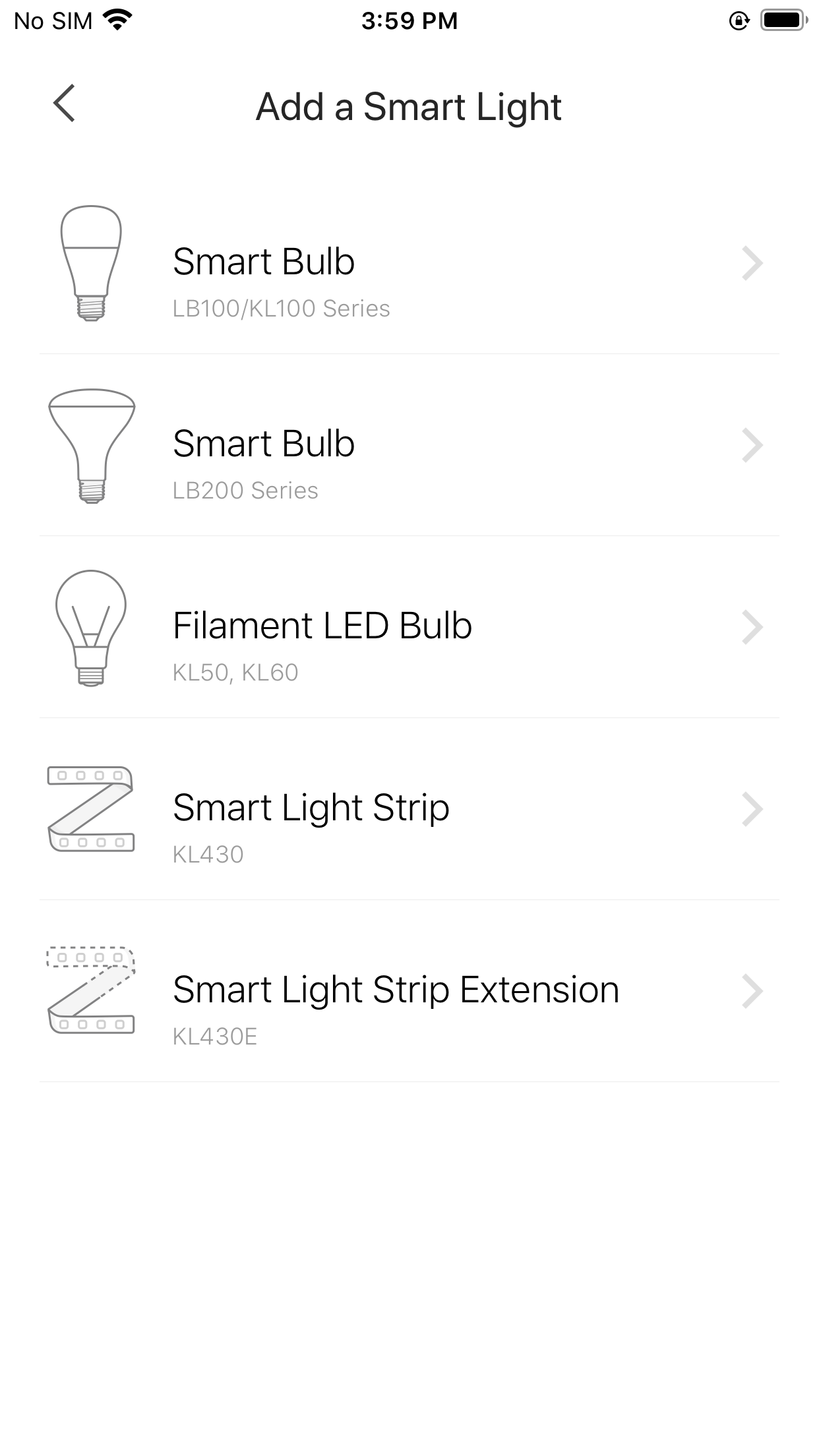Image resolution: width=819 pixels, height=1456 pixels.
Task: Select Smart Light Strip KL430
Action: click(x=409, y=809)
